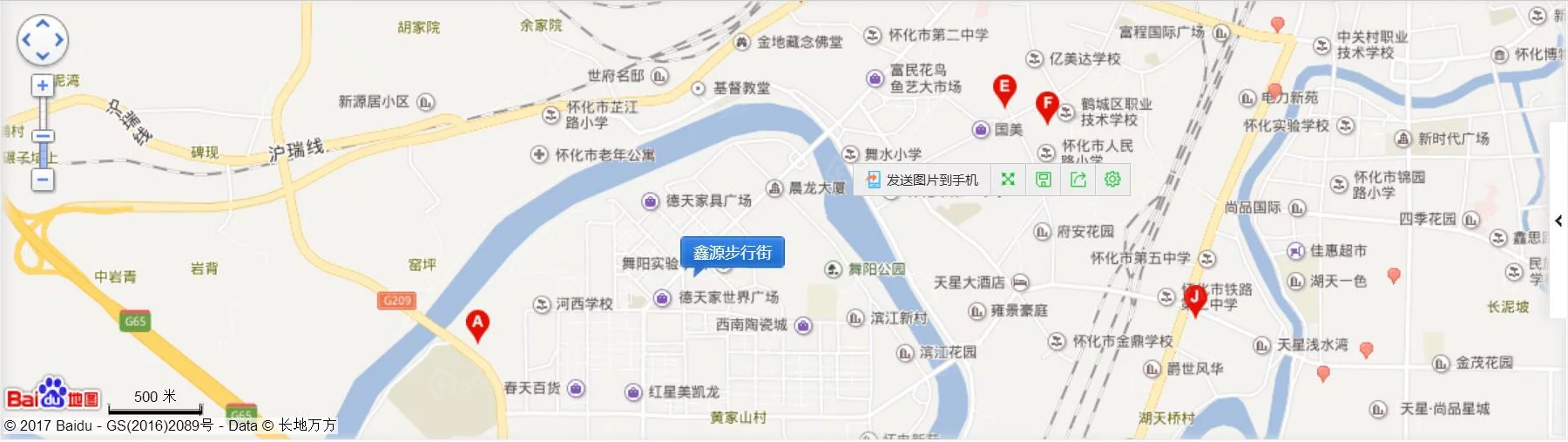Viewport: 1568px width, 442px height.
Task: Zoom in with the plus button
Action: (x=42, y=85)
